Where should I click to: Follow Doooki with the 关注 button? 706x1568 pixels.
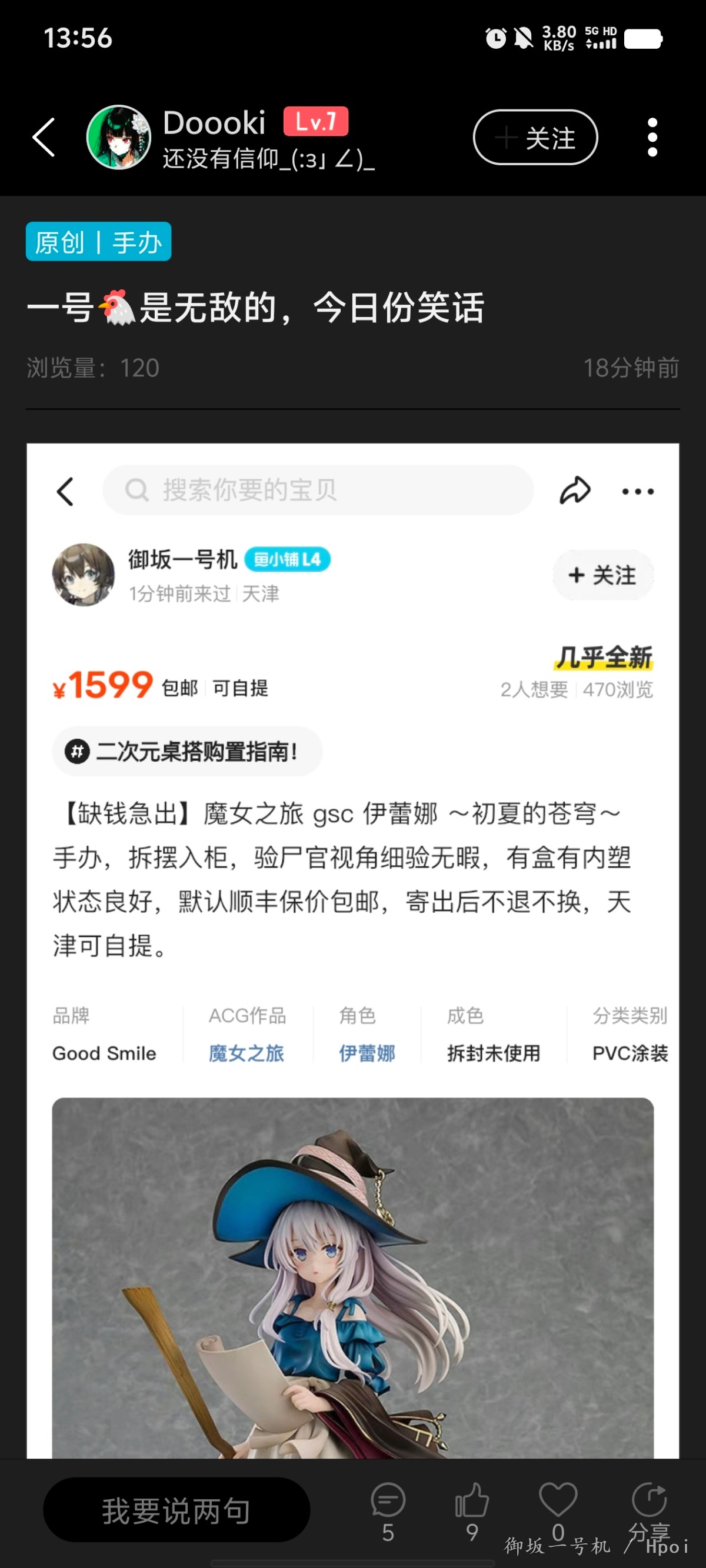[535, 138]
